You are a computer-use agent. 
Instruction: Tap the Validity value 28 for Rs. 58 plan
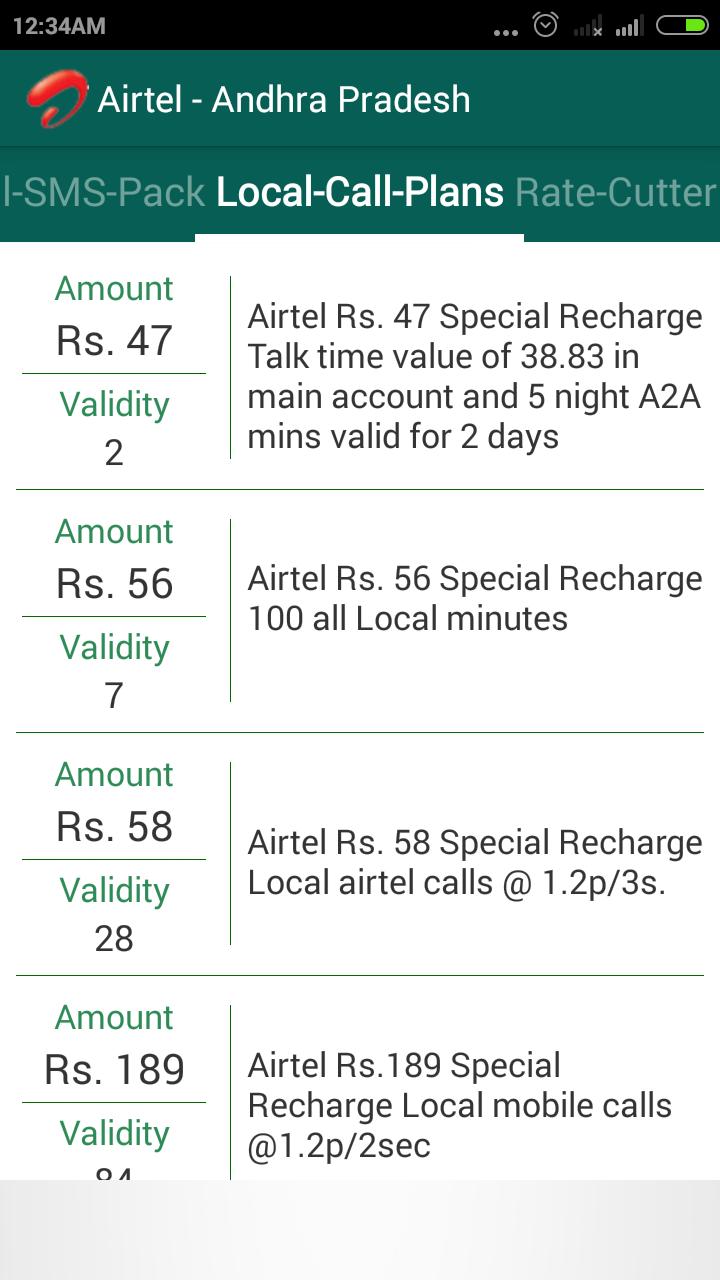click(x=113, y=938)
